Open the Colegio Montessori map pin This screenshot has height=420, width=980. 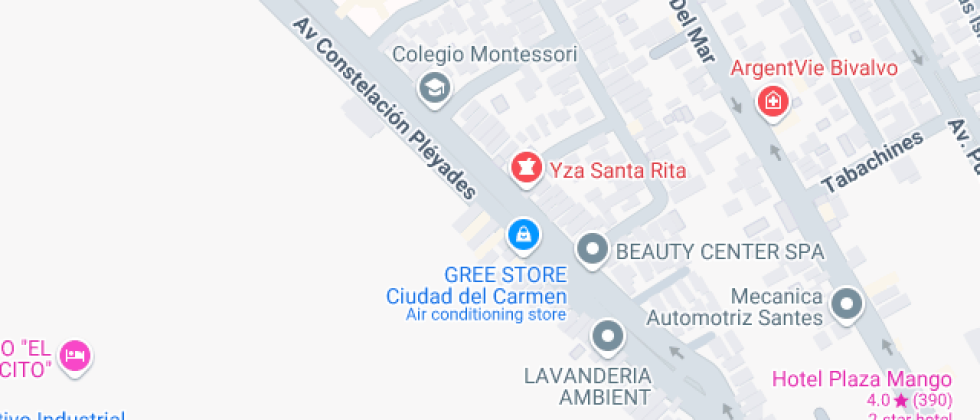pyautogui.click(x=435, y=88)
